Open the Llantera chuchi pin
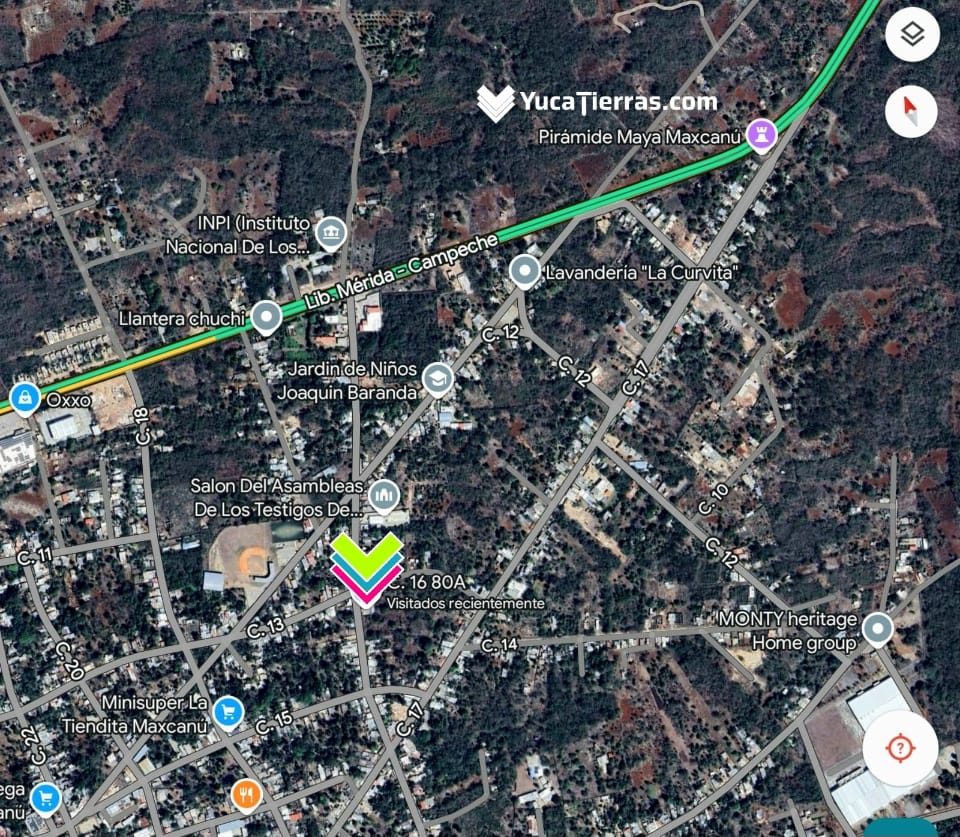The image size is (960, 837). 265,317
